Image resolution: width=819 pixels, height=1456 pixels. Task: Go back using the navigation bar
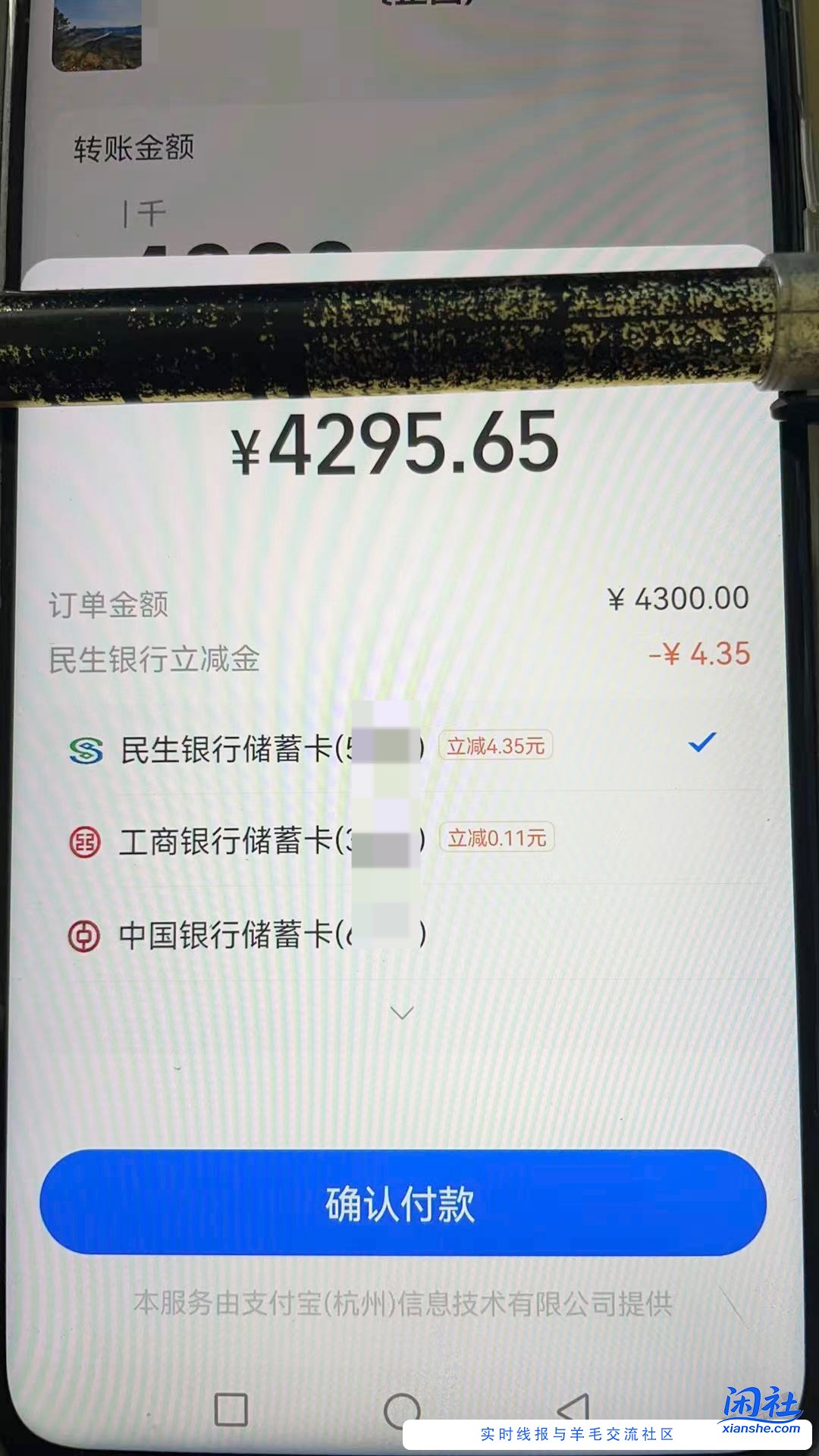(574, 1407)
